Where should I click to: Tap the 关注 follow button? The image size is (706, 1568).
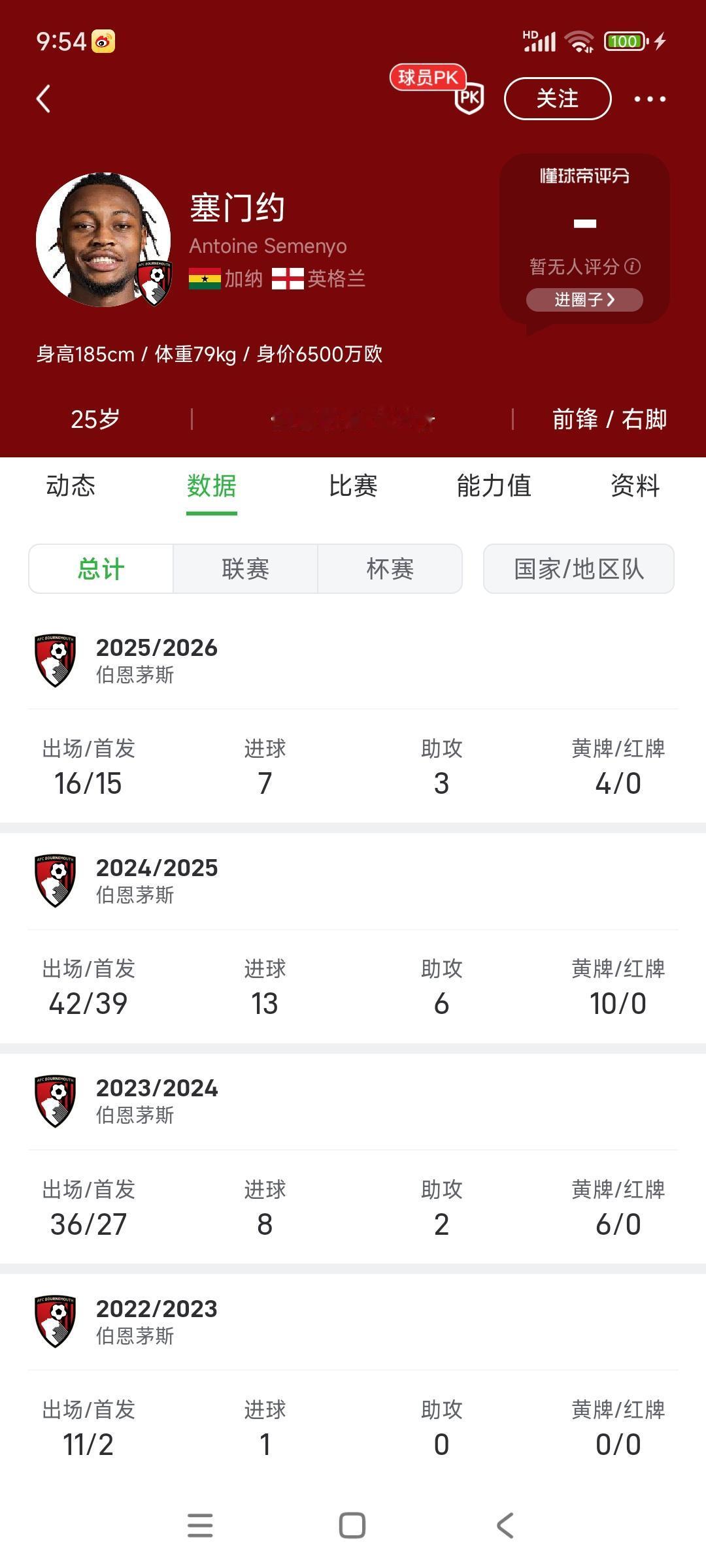[x=557, y=98]
